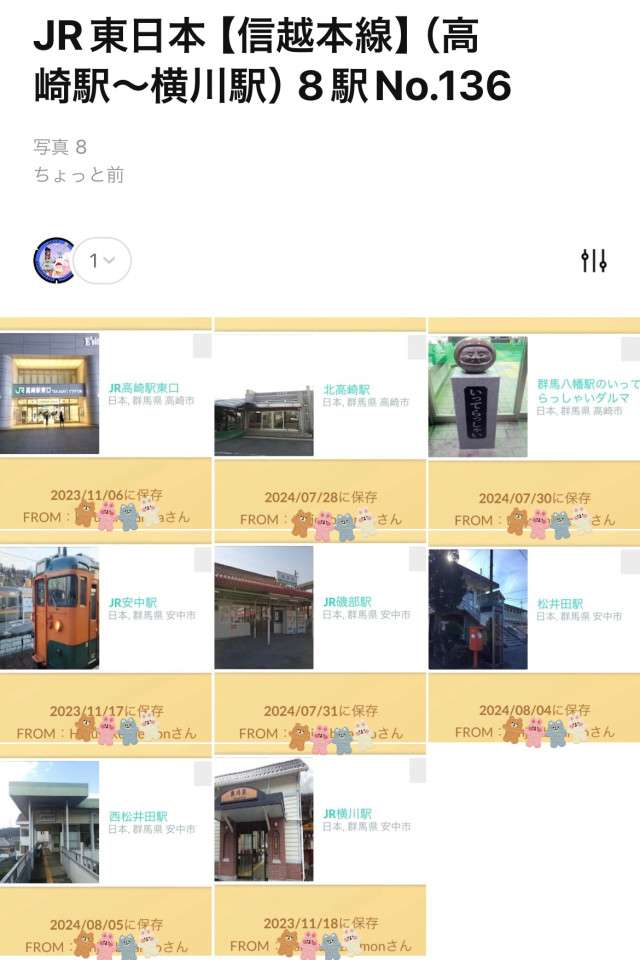Select the checkbox on the JR高崎駅東口 card
Screen dimensions: 640x960
[x=202, y=346]
